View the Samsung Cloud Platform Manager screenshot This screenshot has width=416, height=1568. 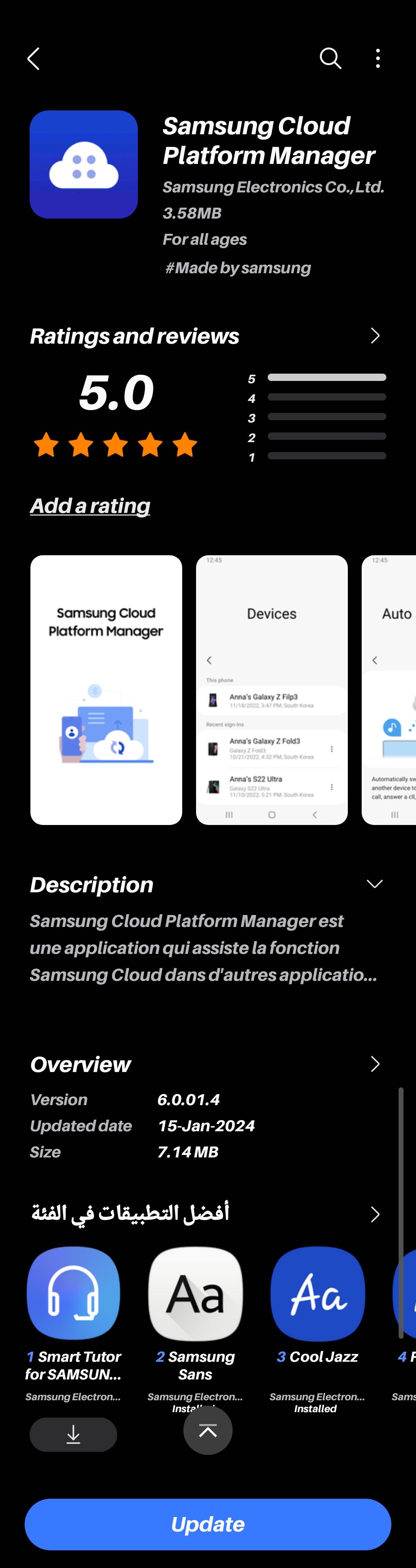point(106,690)
